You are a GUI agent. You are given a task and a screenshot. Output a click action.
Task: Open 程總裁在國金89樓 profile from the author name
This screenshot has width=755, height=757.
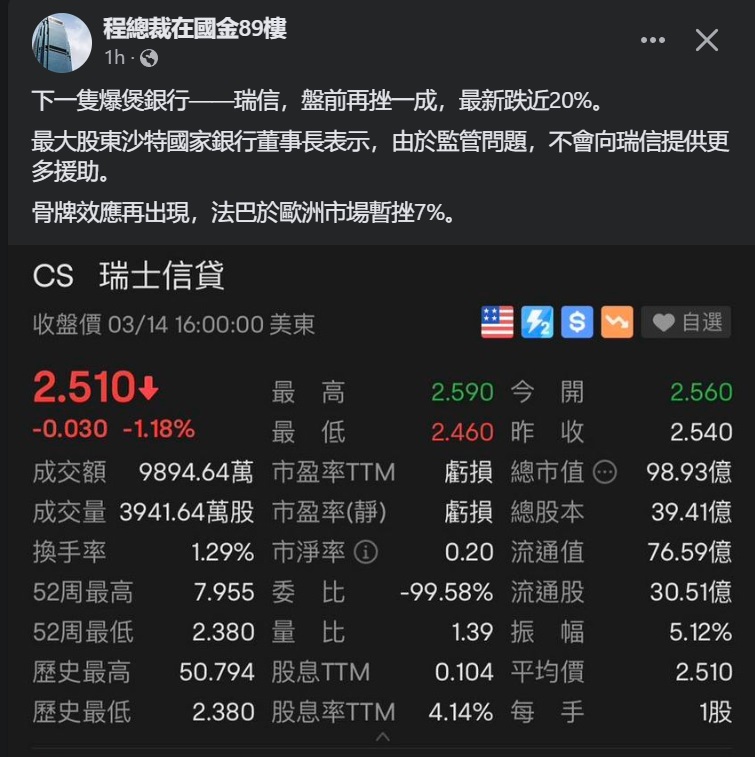click(x=195, y=29)
